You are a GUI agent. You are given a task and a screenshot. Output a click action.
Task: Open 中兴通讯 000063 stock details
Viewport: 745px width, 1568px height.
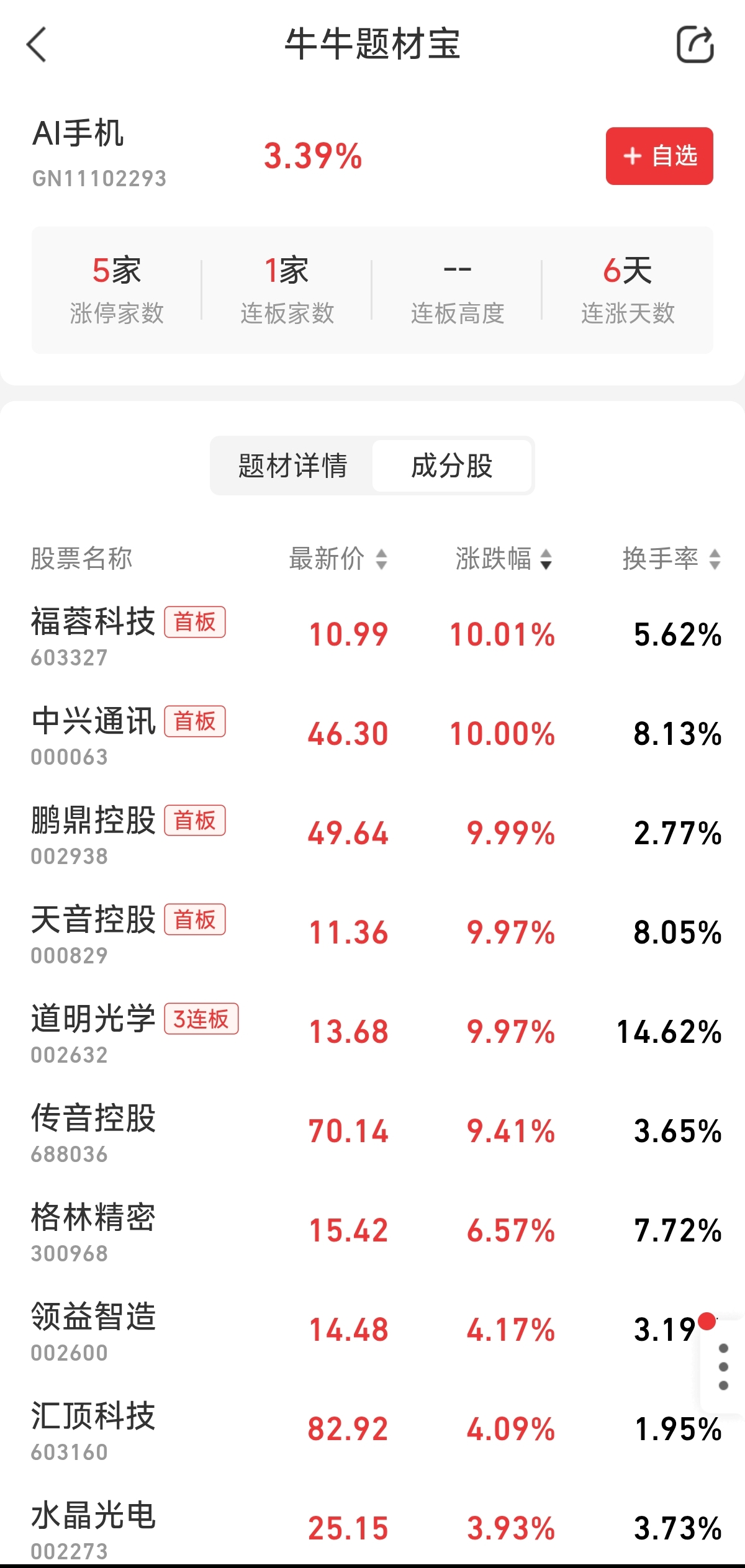click(93, 734)
